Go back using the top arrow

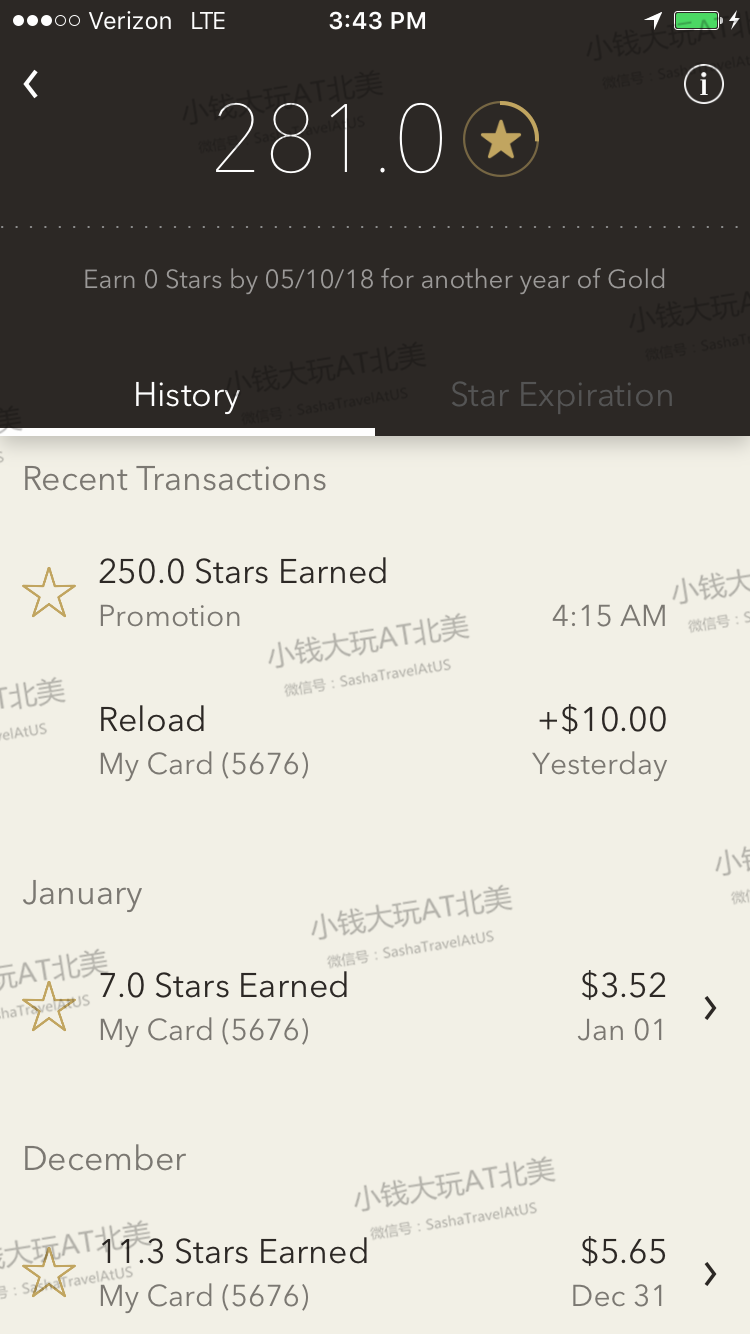32,85
